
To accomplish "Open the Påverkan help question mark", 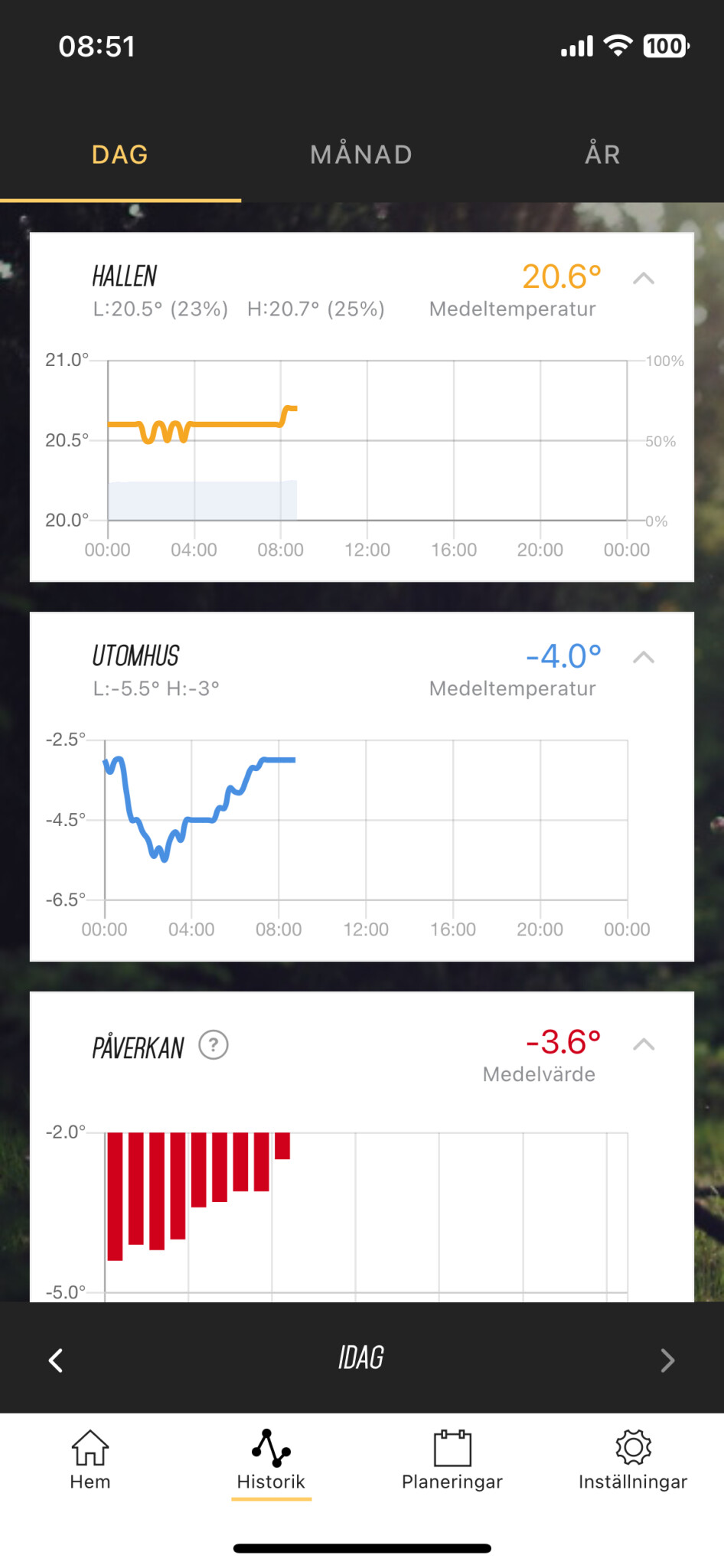I will coord(214,1045).
